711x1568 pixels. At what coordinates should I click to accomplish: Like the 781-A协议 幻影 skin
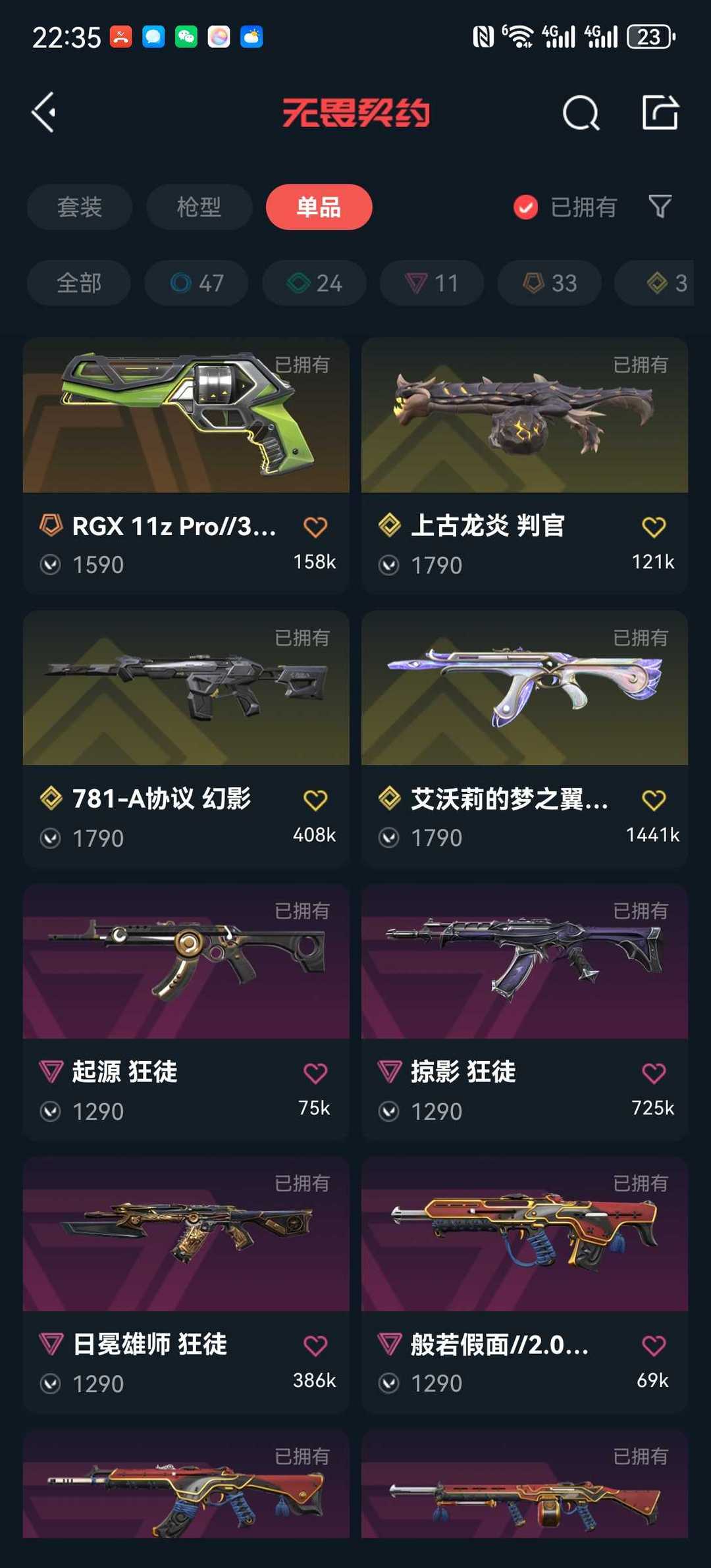315,800
